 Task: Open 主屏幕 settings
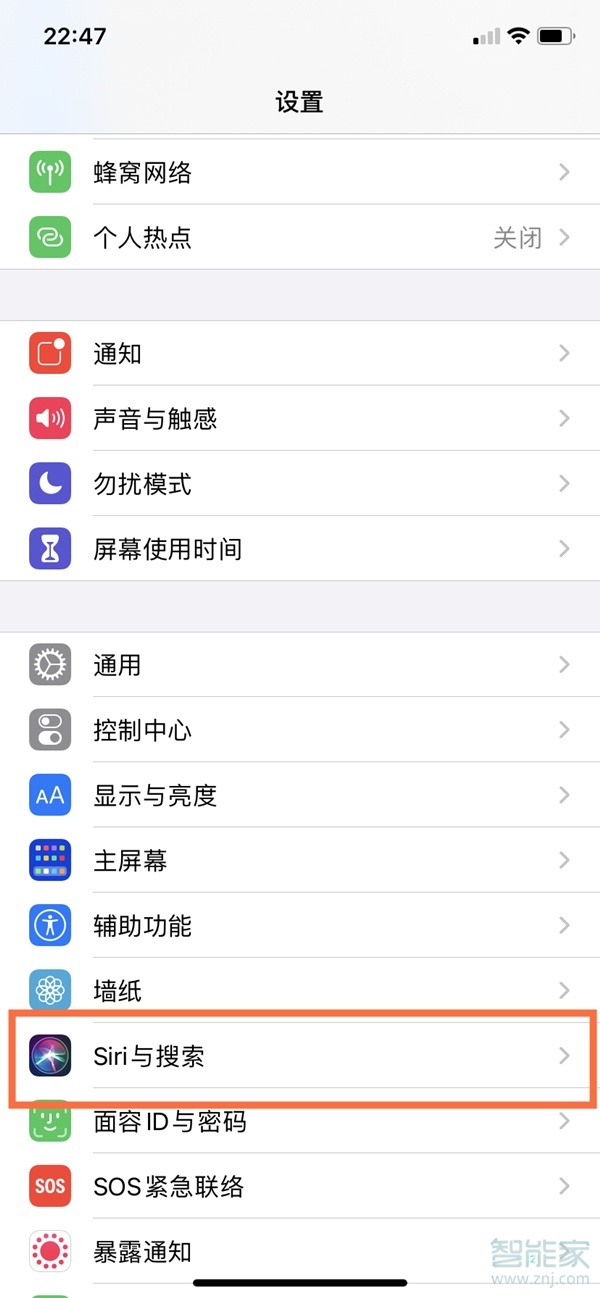pyautogui.click(x=300, y=860)
